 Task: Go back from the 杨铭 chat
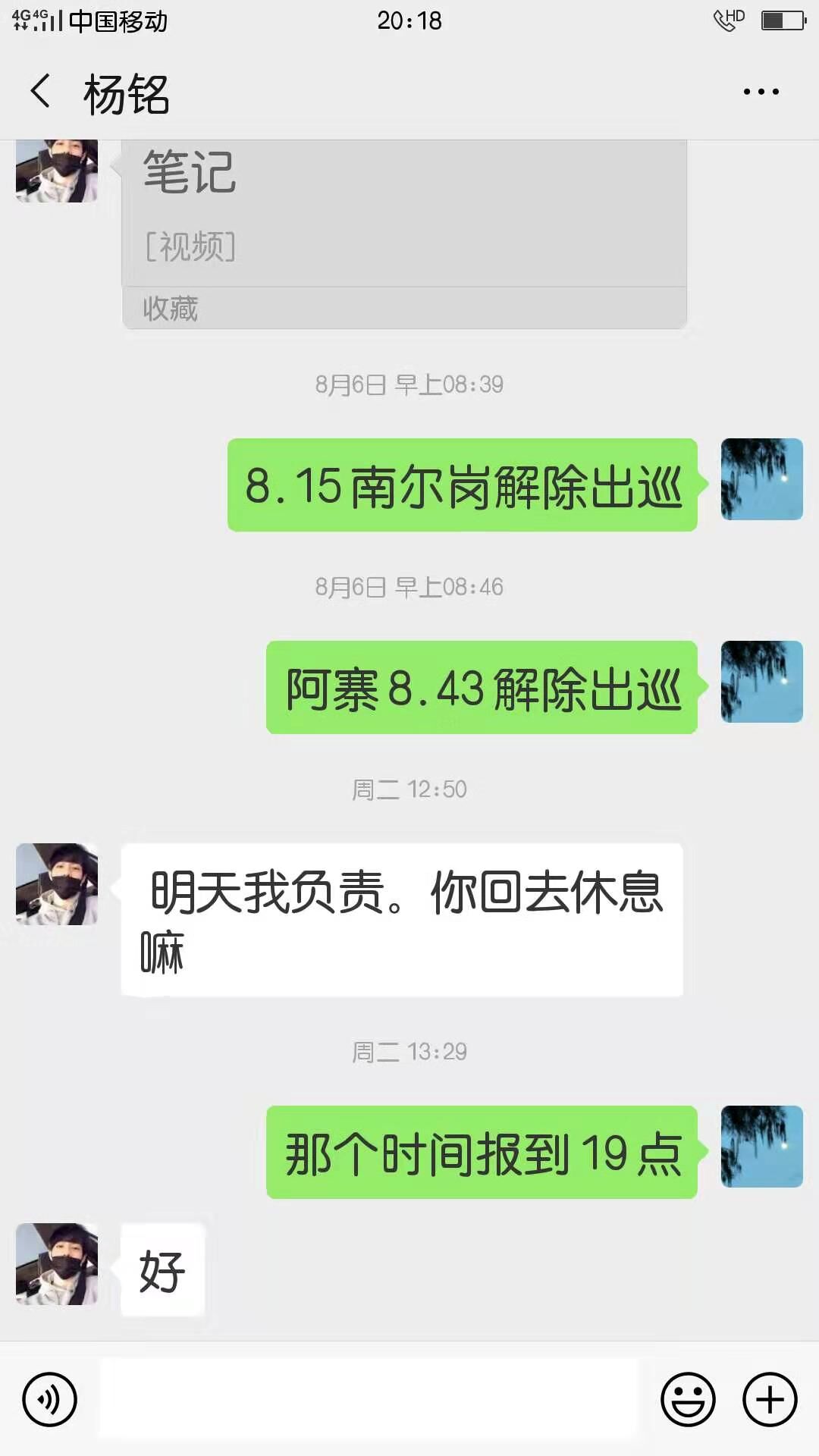pos(41,93)
